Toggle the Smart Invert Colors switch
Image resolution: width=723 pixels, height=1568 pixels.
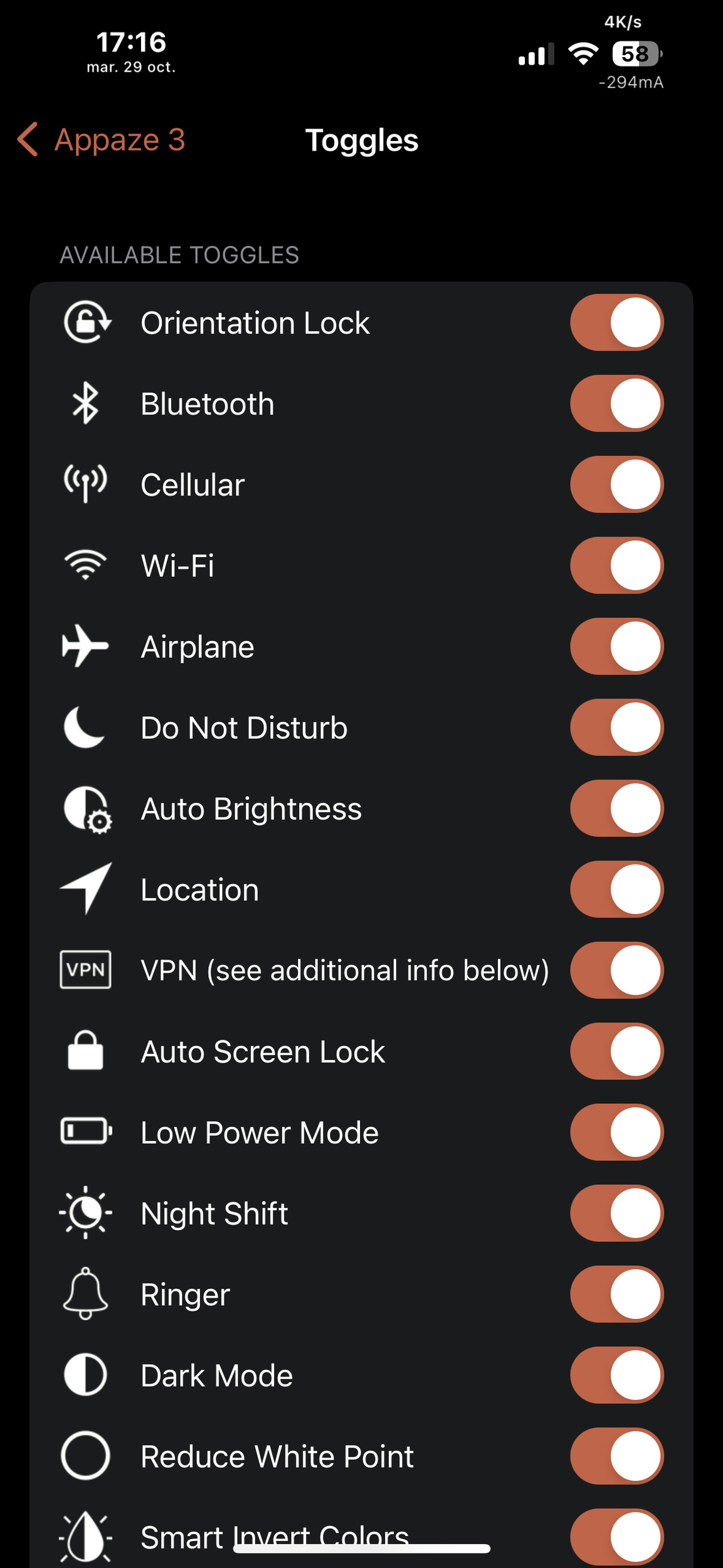click(x=616, y=1536)
